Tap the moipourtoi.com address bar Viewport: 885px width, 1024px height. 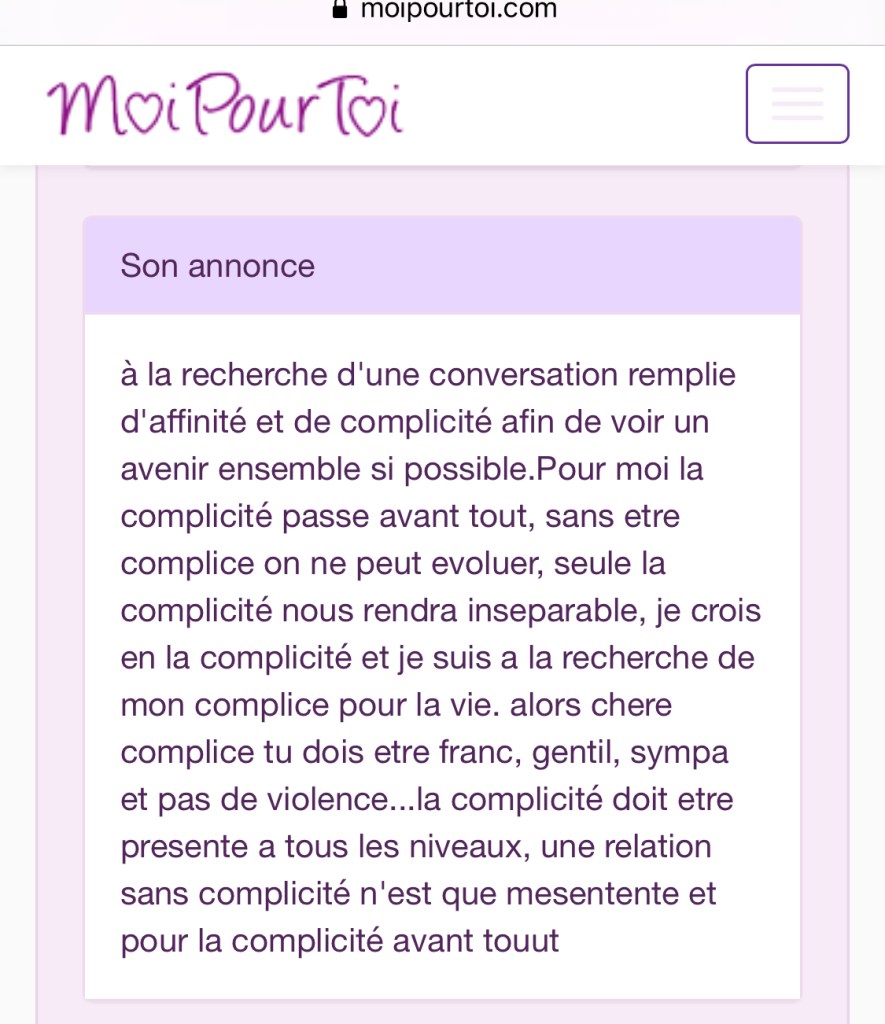click(443, 11)
